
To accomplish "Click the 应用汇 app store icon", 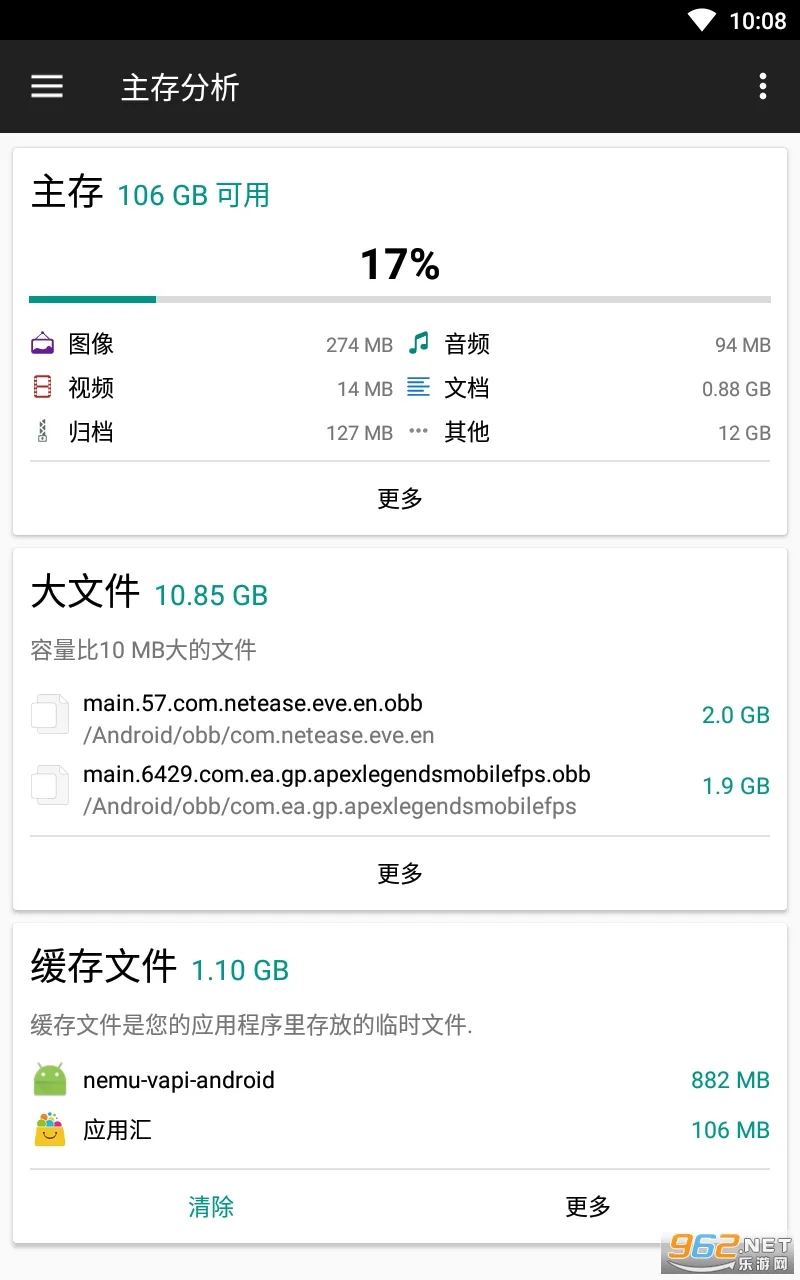I will [x=49, y=1130].
